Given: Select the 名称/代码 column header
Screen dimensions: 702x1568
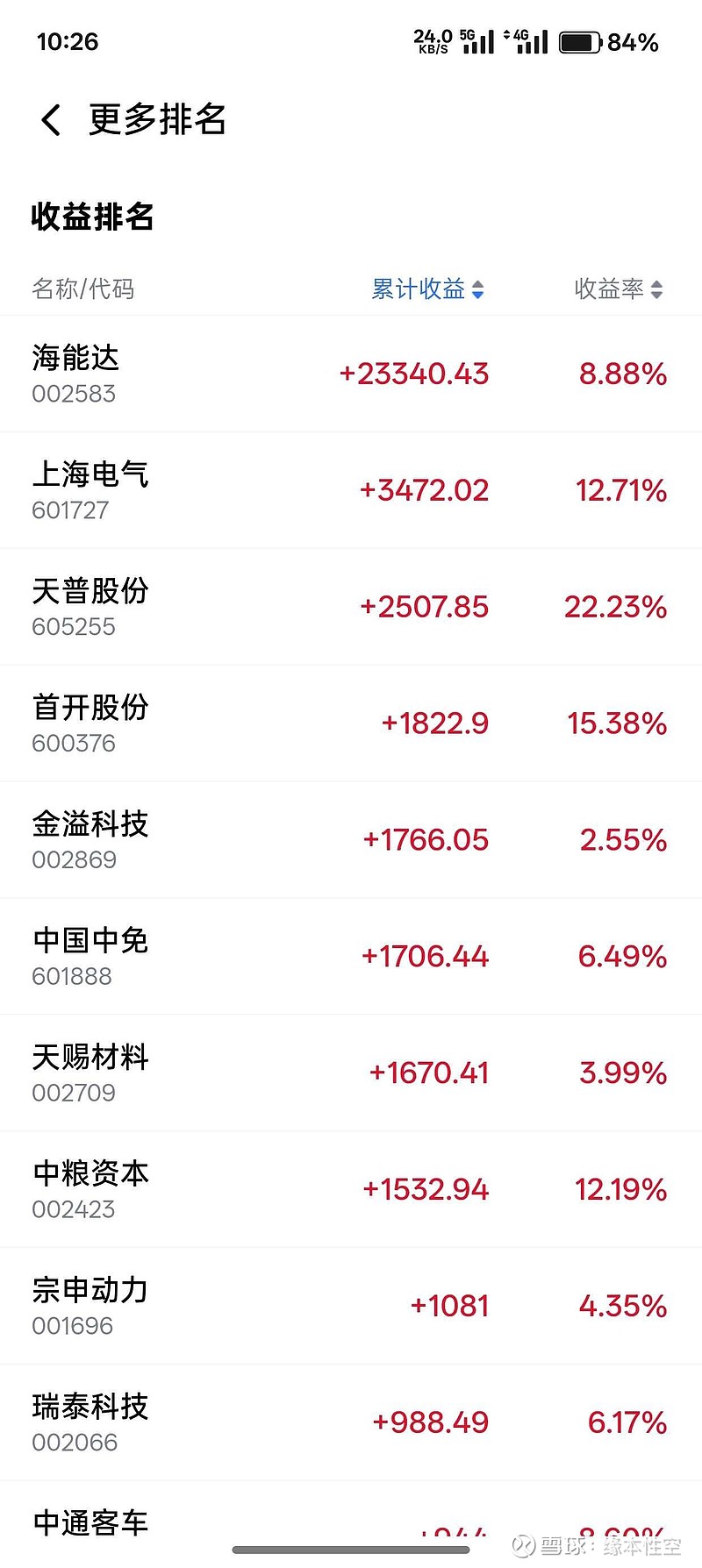Looking at the screenshot, I should click(x=83, y=289).
